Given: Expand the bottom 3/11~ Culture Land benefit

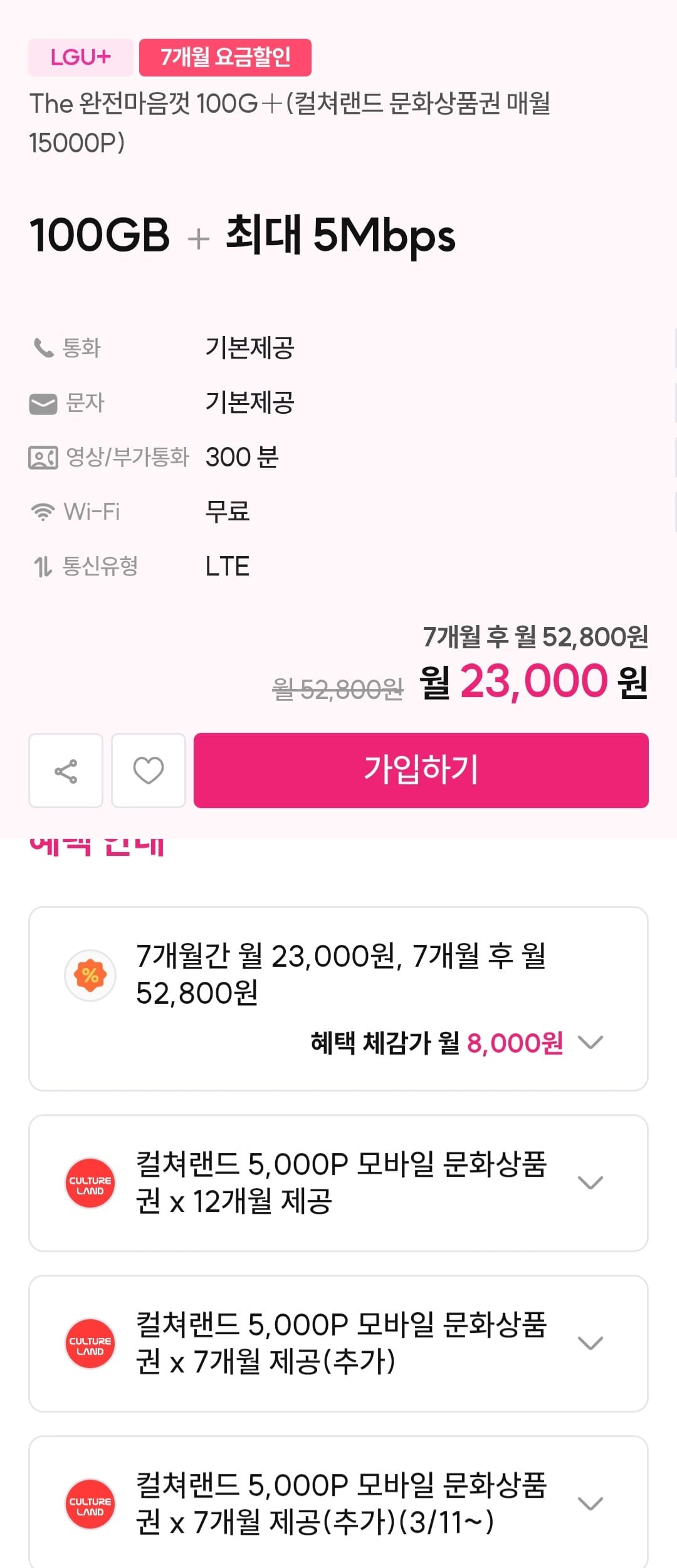Looking at the screenshot, I should pyautogui.click(x=590, y=1503).
